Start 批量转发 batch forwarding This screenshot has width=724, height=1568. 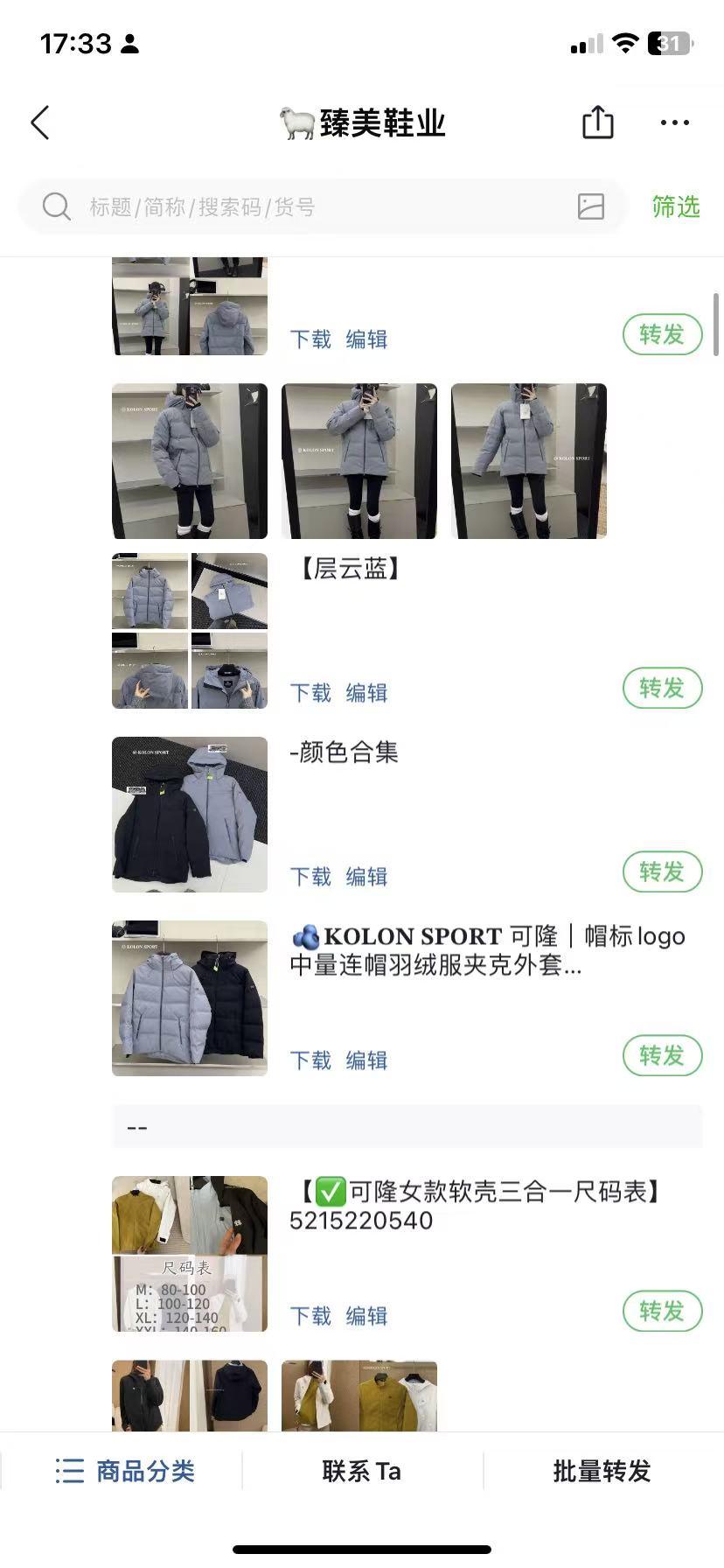(602, 1471)
